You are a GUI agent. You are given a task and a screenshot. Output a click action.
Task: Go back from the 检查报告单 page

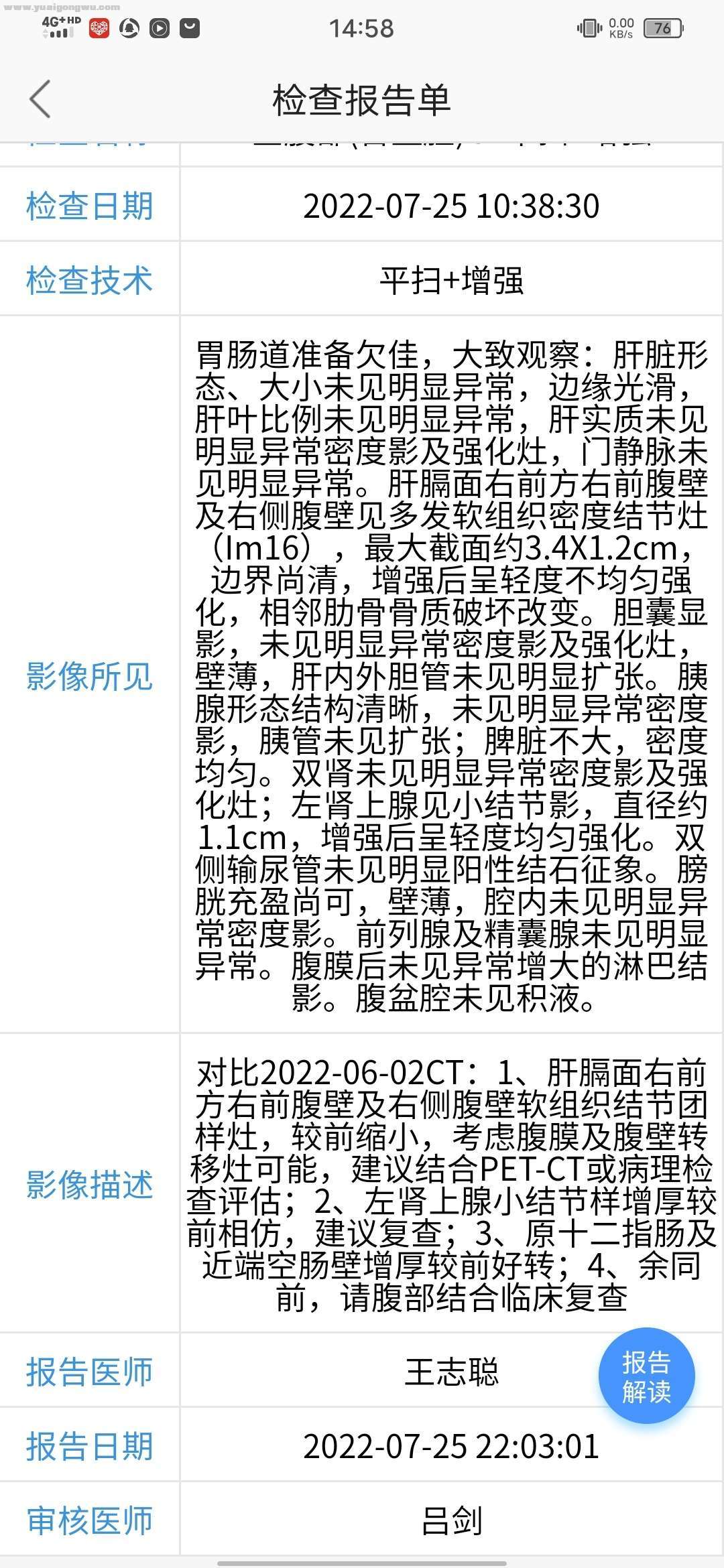(x=40, y=99)
